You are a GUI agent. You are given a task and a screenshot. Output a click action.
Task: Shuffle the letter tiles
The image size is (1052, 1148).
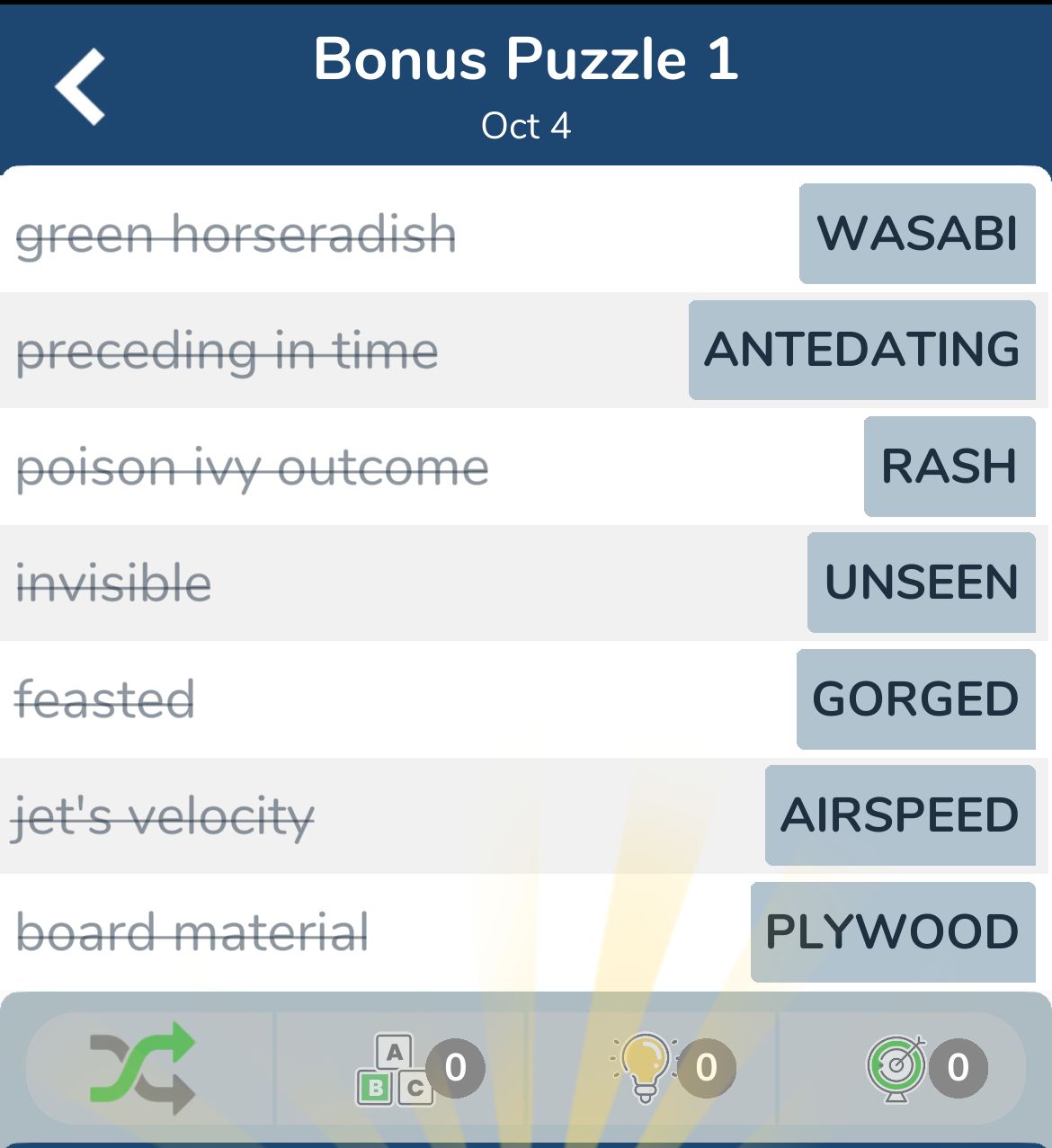click(x=142, y=1067)
